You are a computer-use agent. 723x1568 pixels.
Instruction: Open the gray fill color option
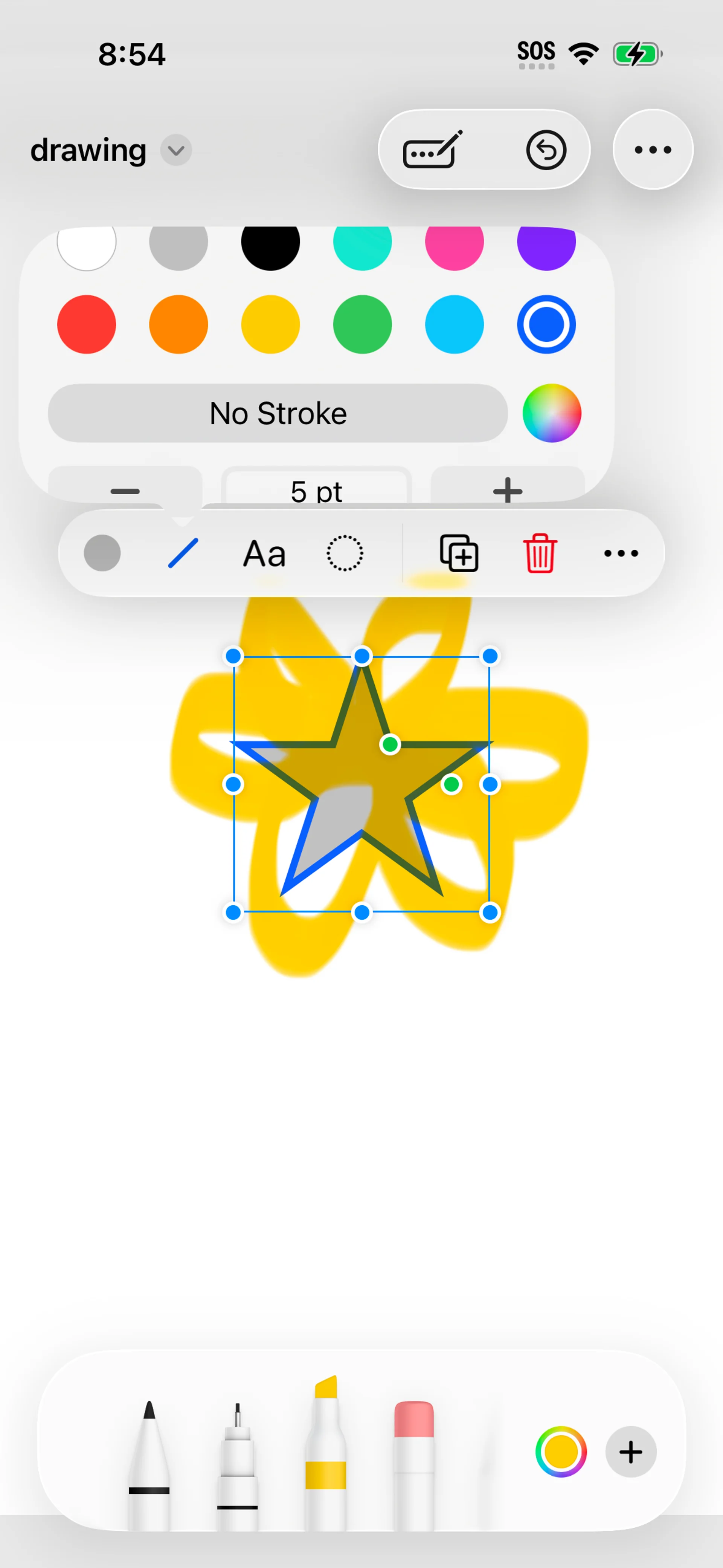click(x=102, y=553)
